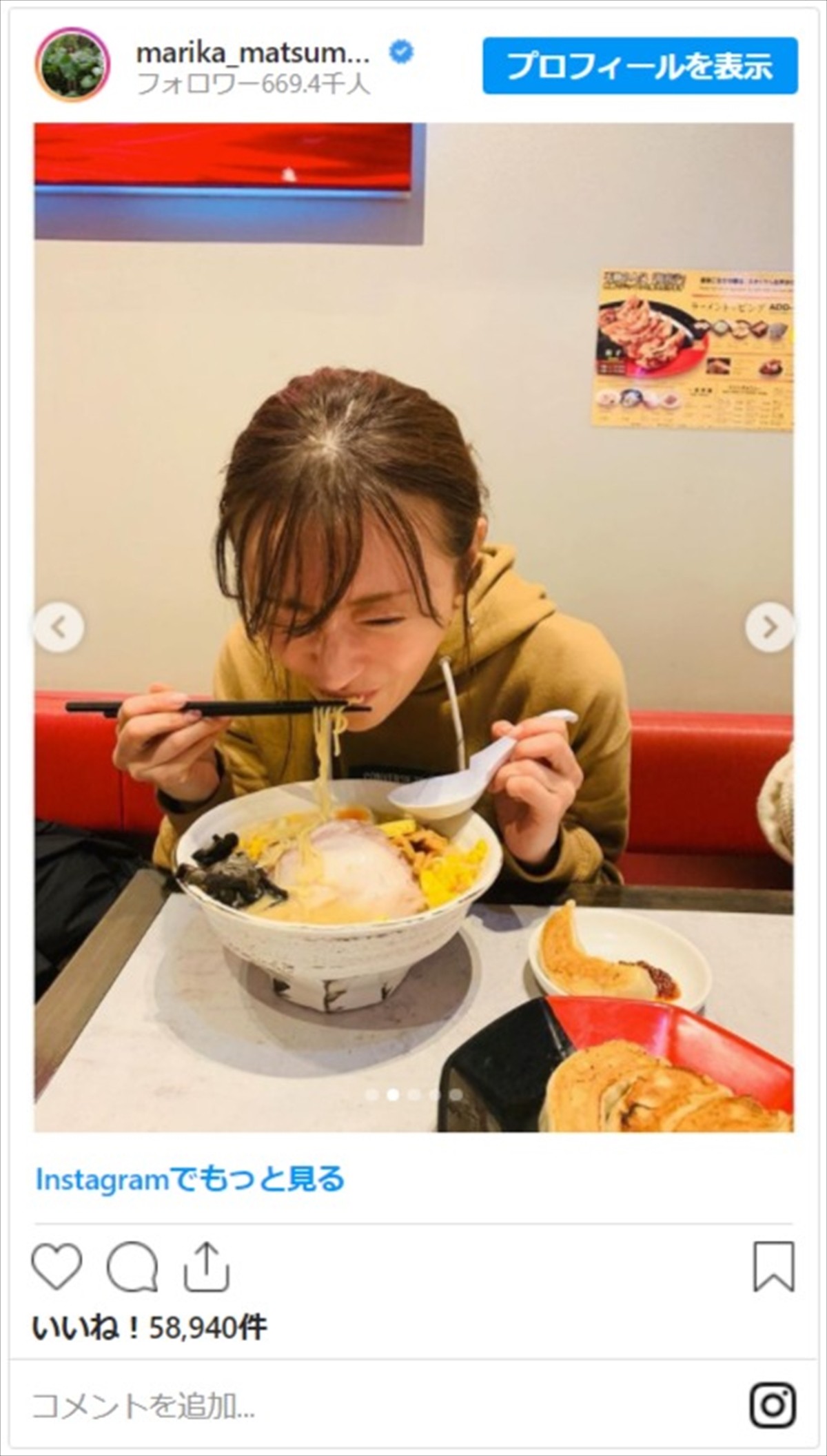Open the Instagramでもっと見る link
The width and height of the screenshot is (827, 1456).
(x=190, y=1179)
